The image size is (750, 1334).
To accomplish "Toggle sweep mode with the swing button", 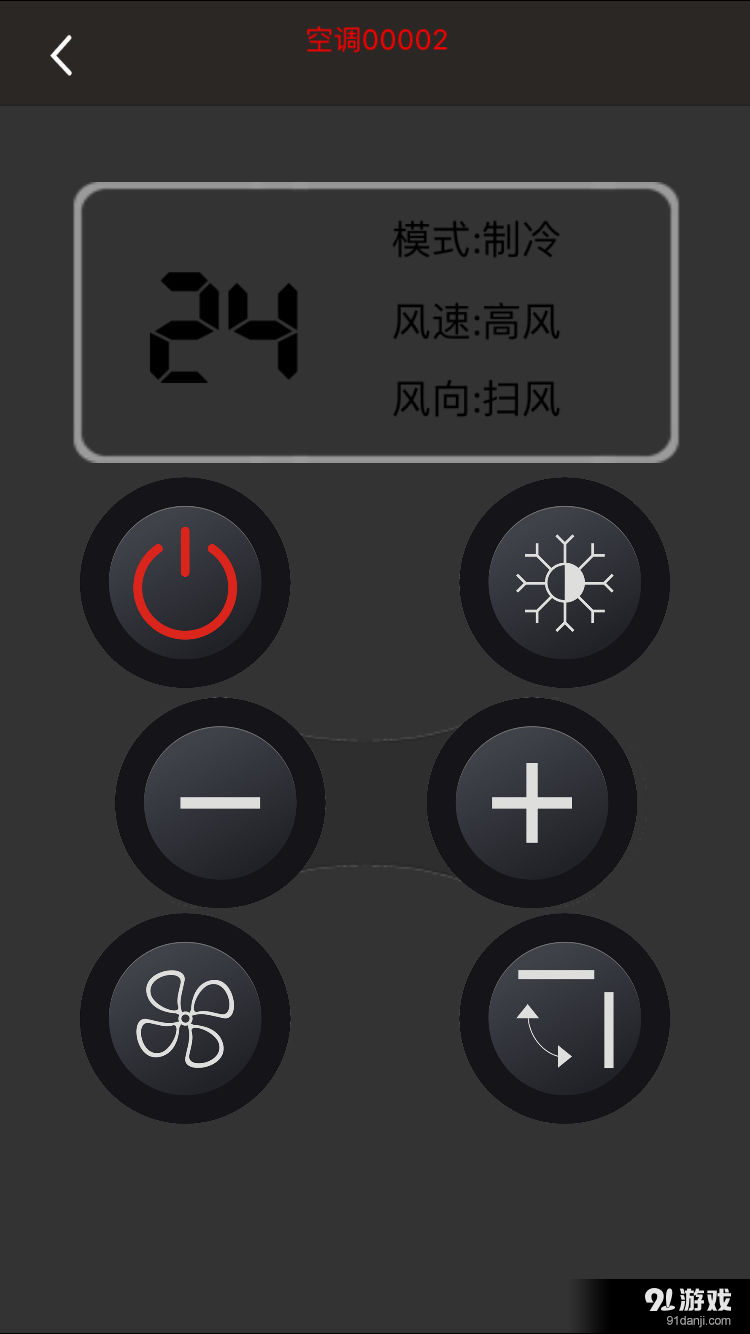I will tap(563, 1017).
